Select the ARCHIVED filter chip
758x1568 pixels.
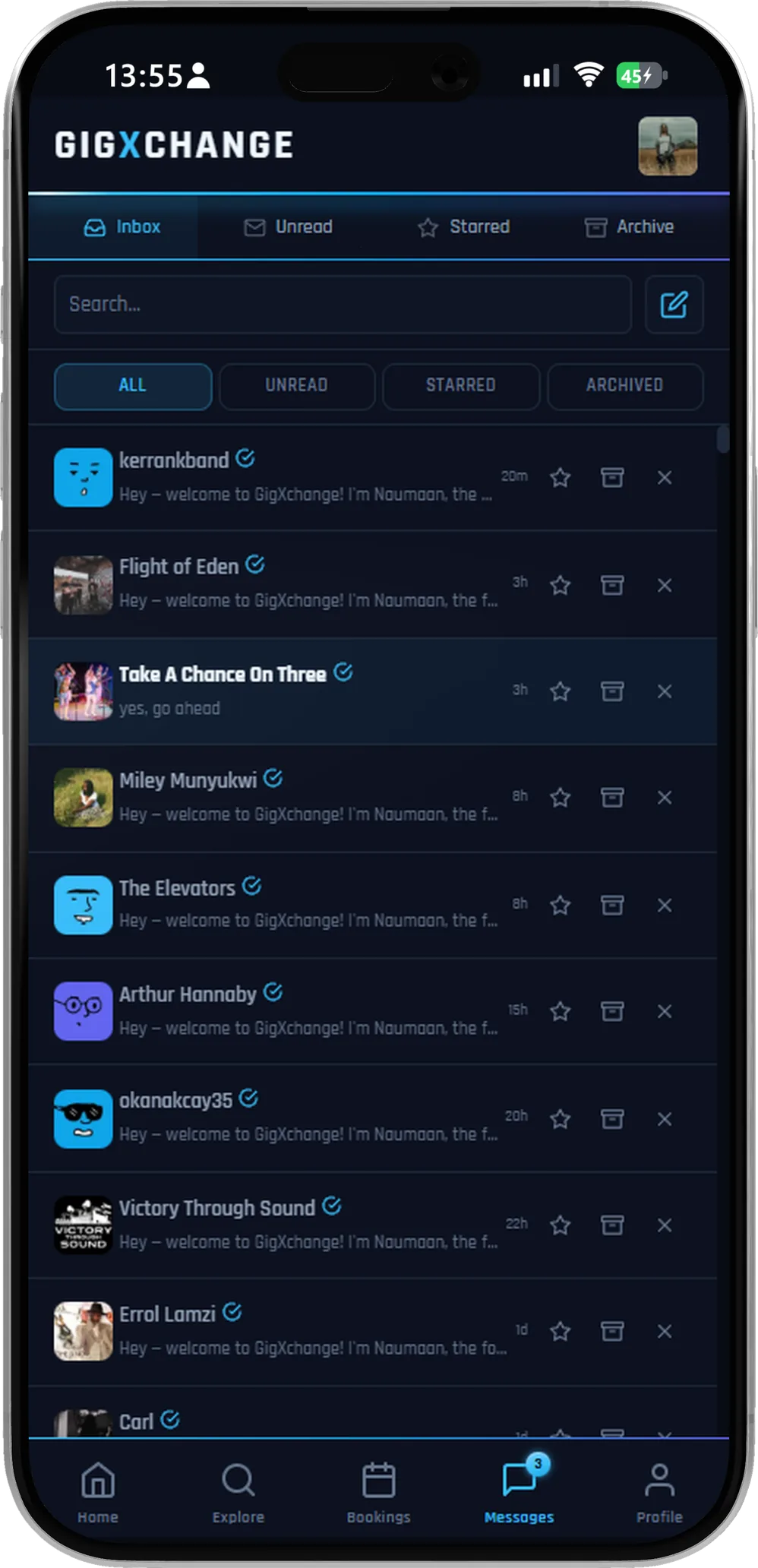pyautogui.click(x=625, y=386)
